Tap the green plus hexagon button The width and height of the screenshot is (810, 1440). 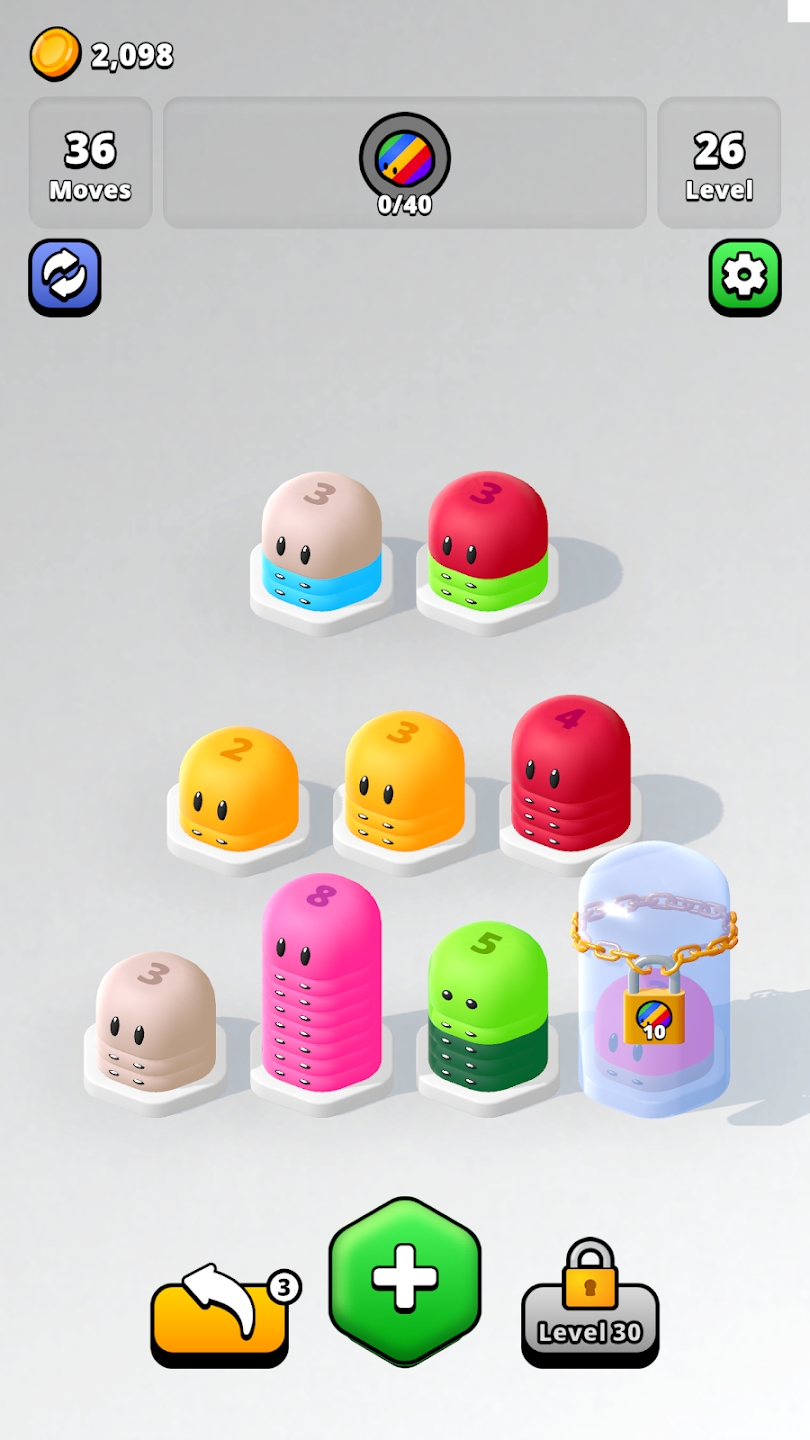[x=405, y=1281]
